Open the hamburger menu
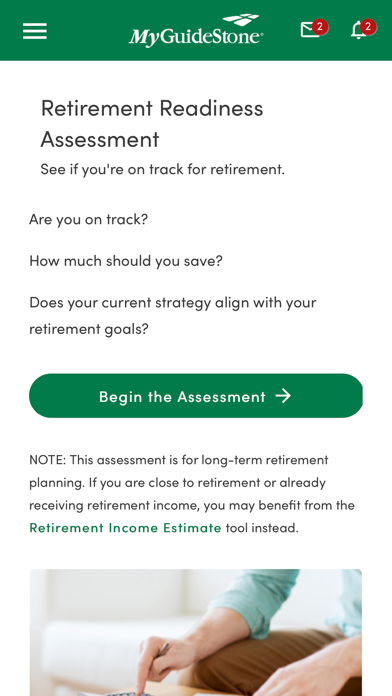Image resolution: width=392 pixels, height=696 pixels. 35,31
